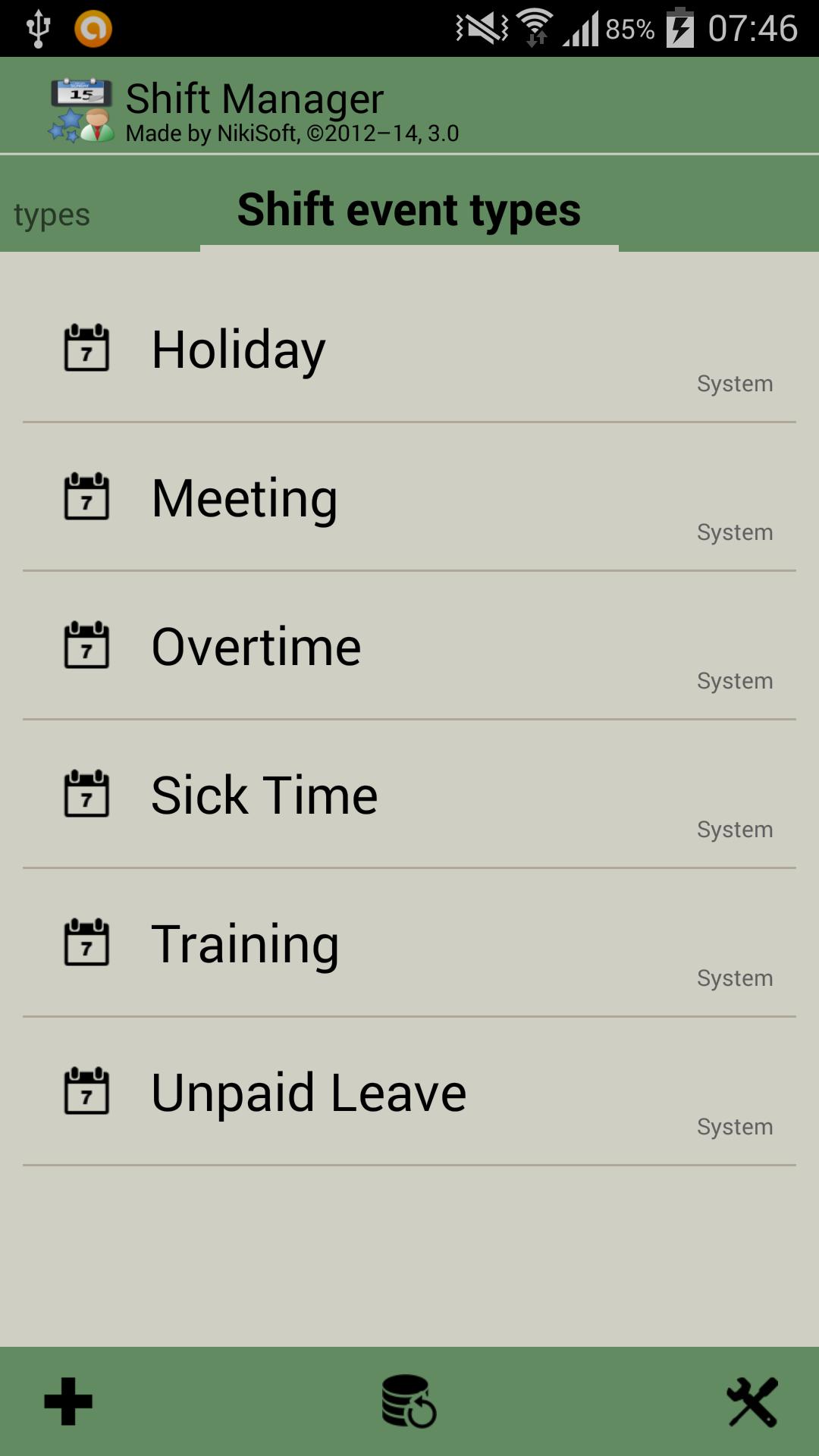Switch to the types tab
Viewport: 819px width, 1456px height.
(x=50, y=213)
